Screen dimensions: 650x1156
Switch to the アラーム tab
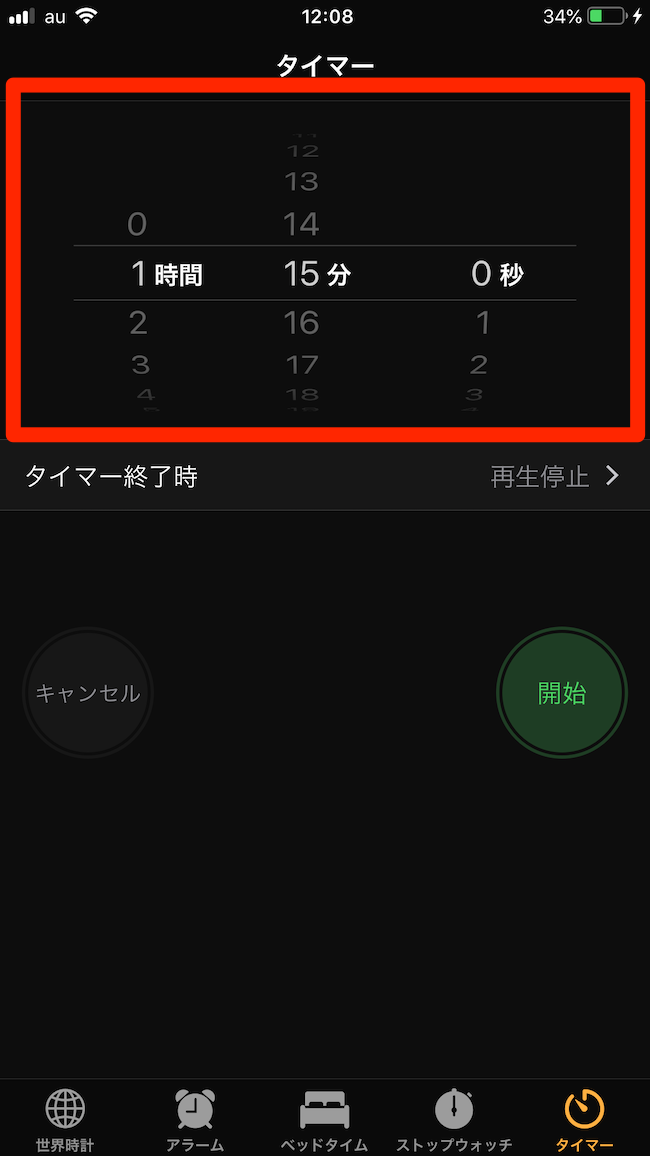[x=195, y=1120]
